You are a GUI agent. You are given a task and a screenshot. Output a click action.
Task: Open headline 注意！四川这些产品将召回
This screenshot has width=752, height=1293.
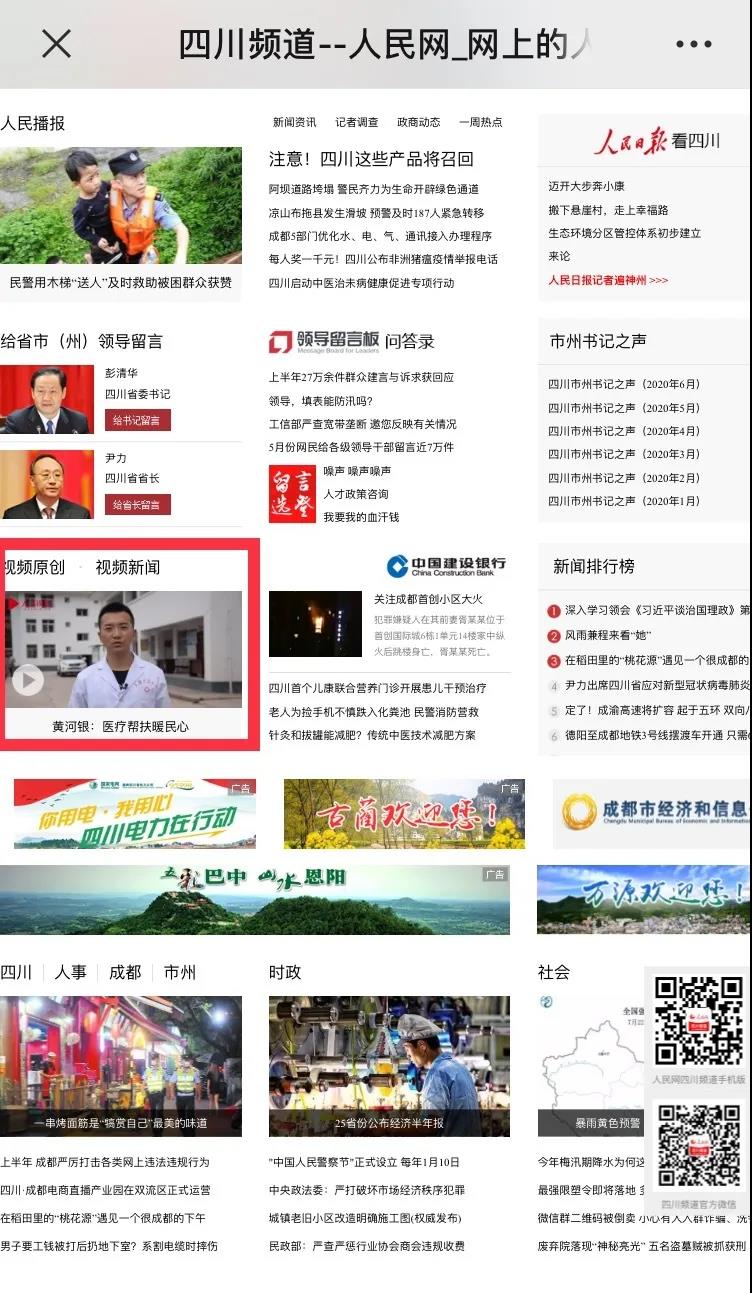(371, 159)
